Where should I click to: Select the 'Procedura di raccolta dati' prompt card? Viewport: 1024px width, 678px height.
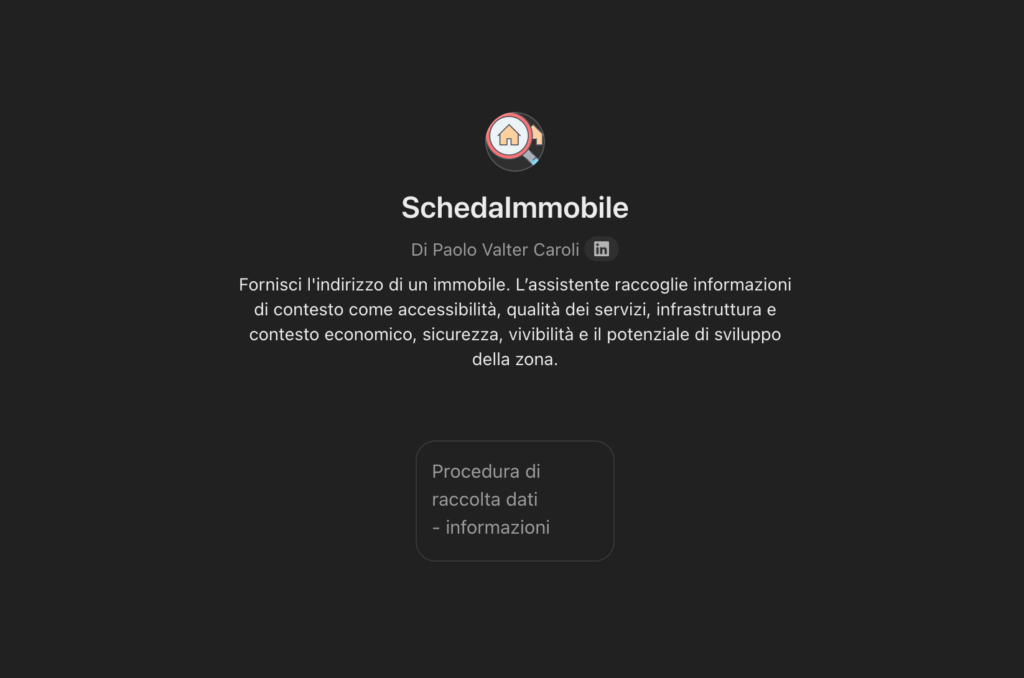click(514, 500)
